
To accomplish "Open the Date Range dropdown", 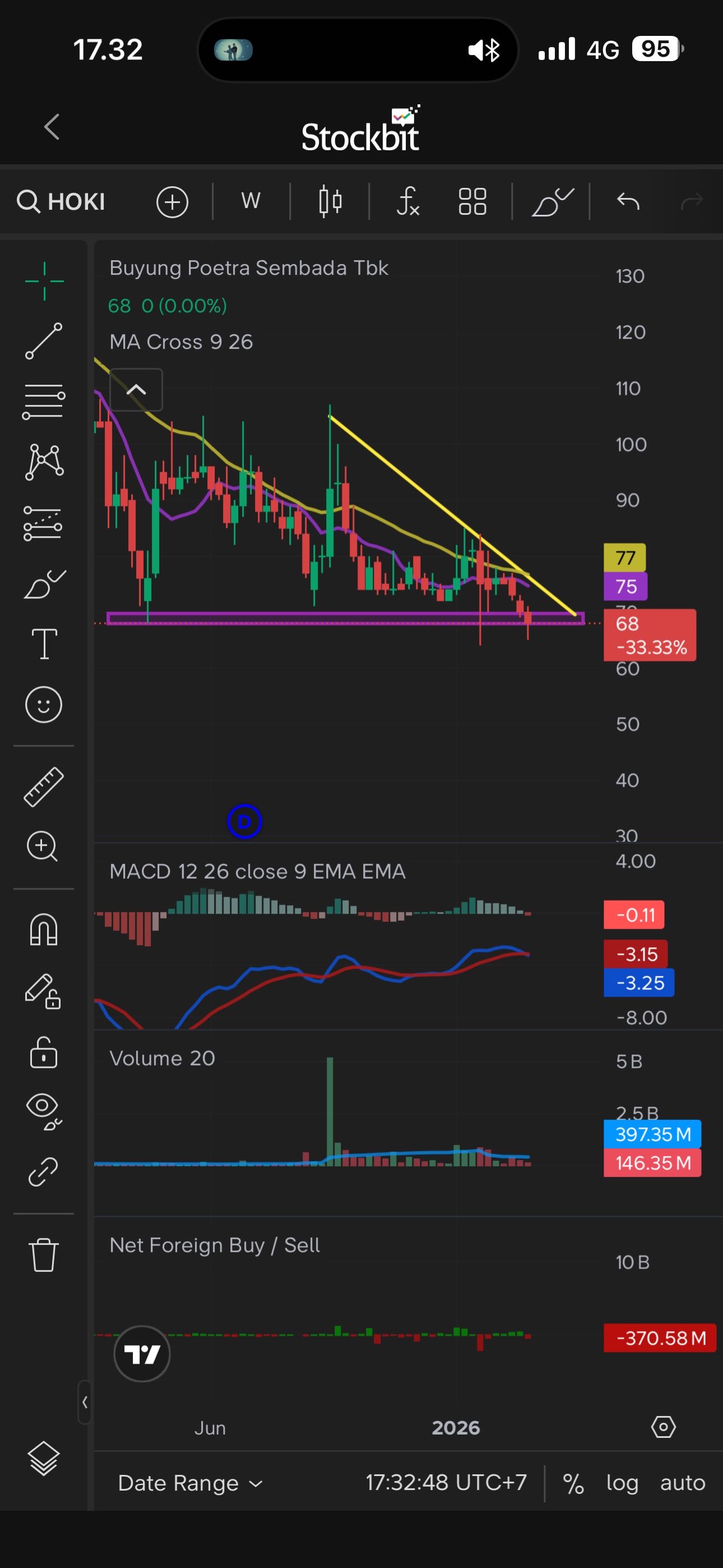I will coord(190,1483).
